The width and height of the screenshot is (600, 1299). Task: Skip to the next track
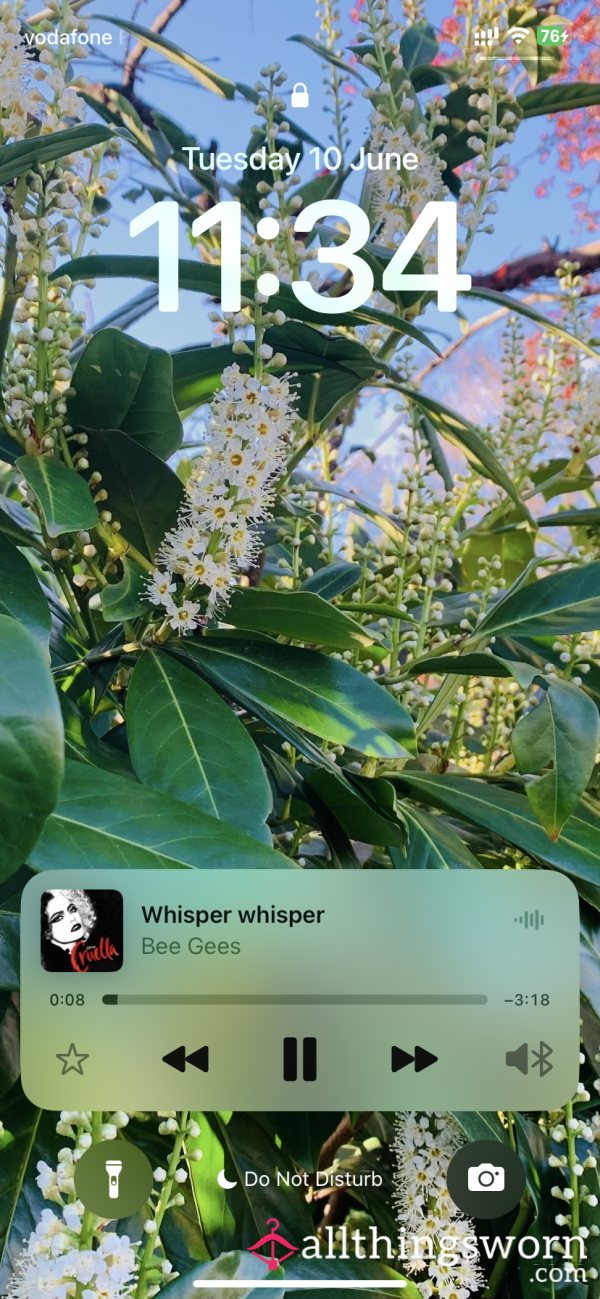414,1059
